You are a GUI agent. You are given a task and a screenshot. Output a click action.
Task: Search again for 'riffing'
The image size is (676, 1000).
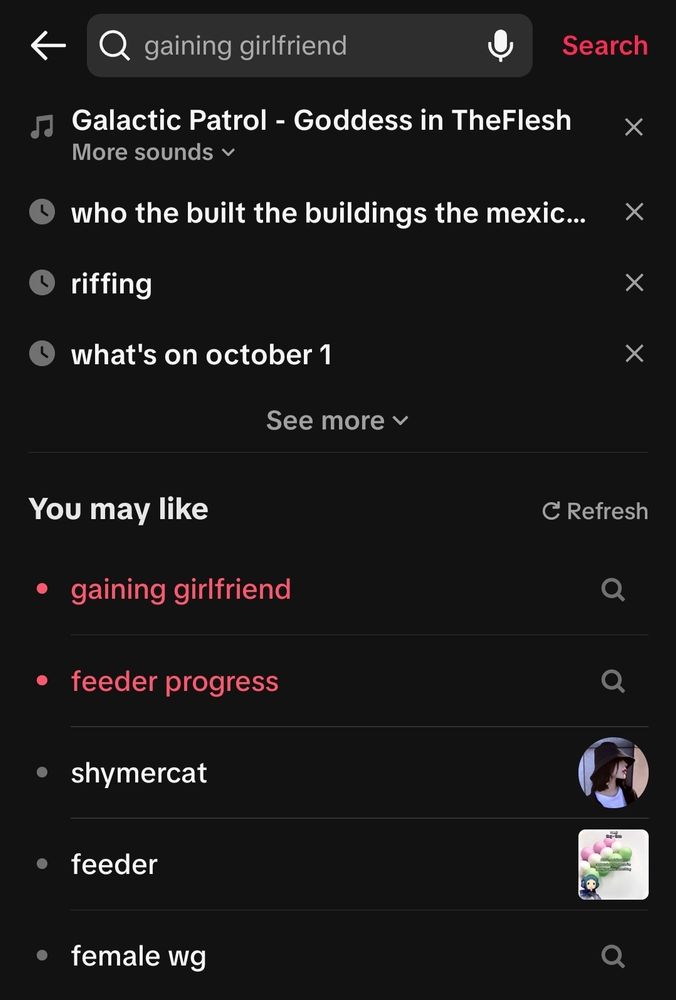pos(111,284)
